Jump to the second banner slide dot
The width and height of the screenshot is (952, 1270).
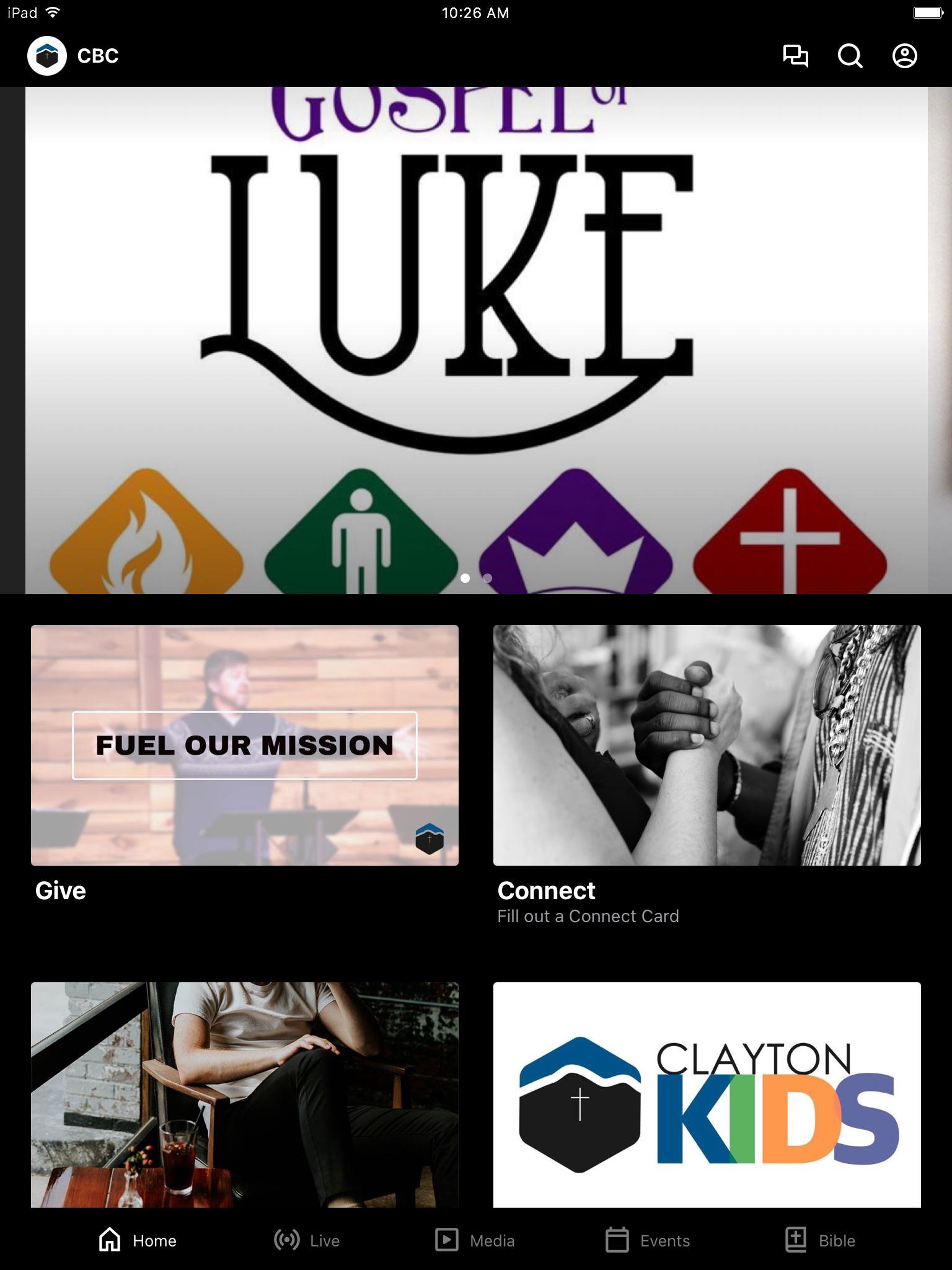[x=488, y=578]
